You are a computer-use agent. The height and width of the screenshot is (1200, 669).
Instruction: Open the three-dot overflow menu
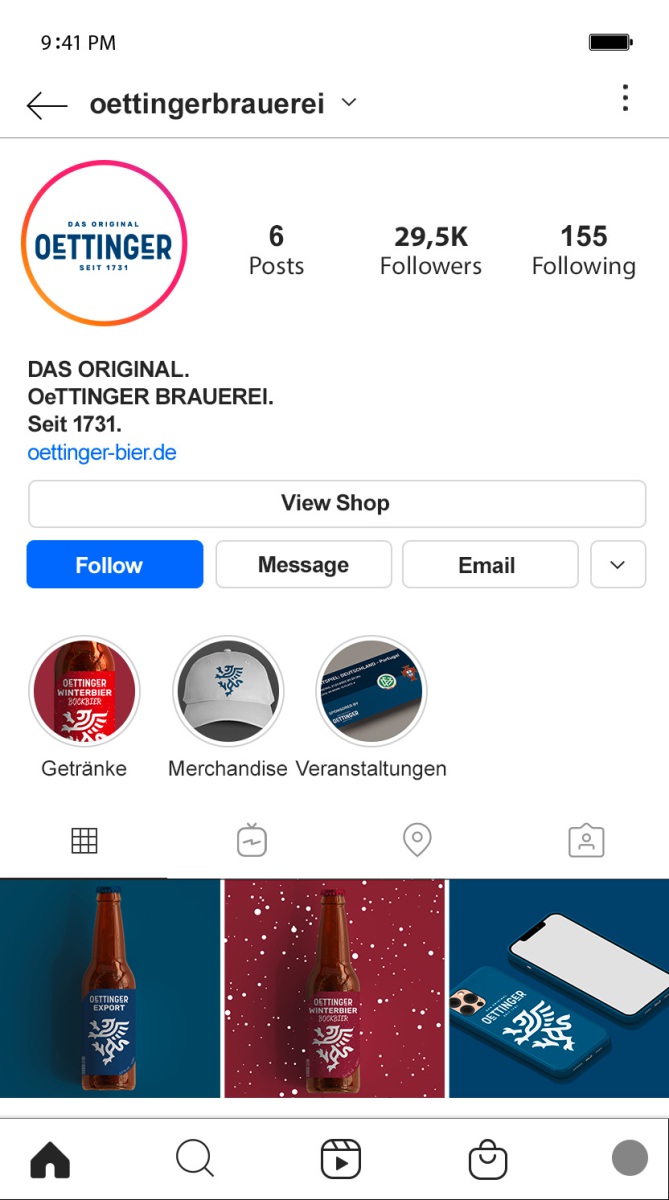pos(625,98)
